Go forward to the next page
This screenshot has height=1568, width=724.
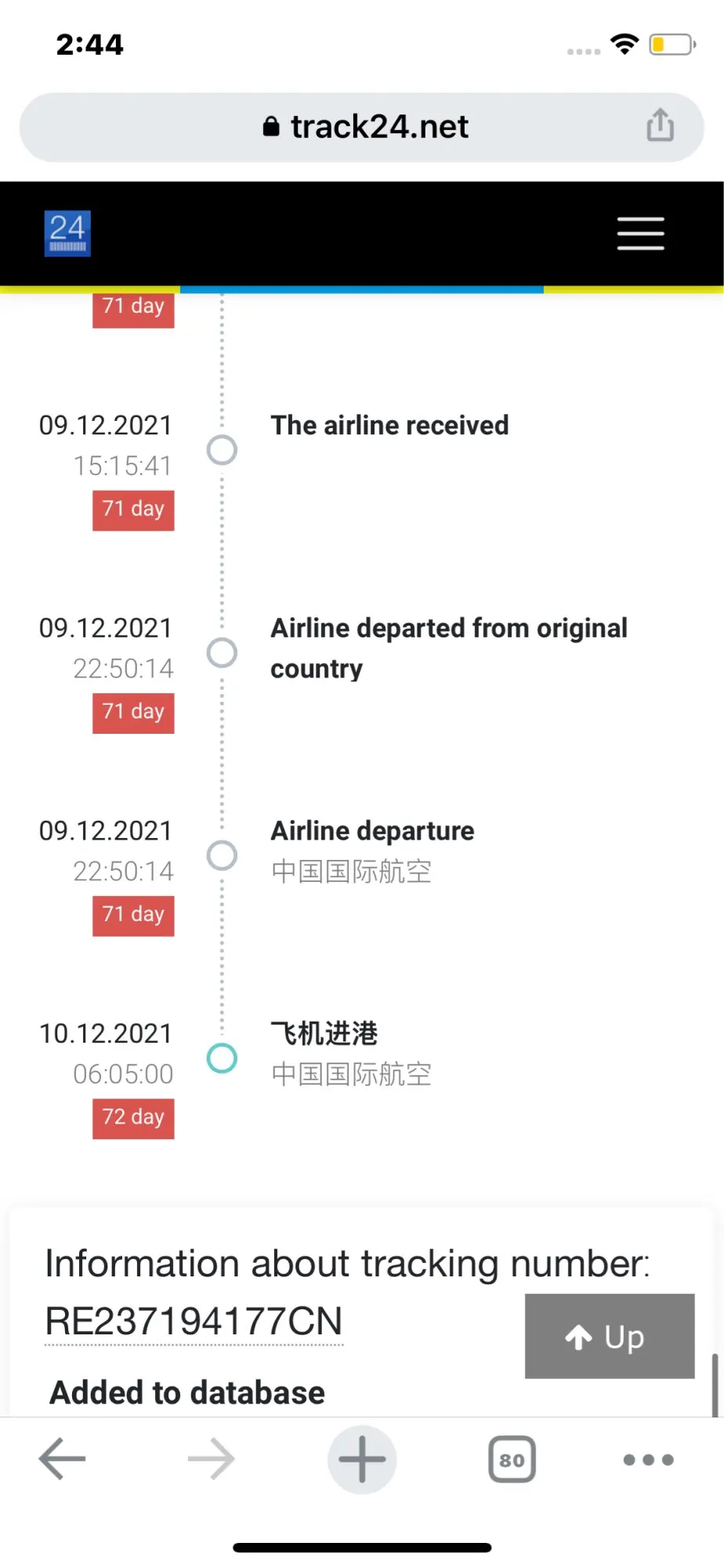(x=212, y=1459)
